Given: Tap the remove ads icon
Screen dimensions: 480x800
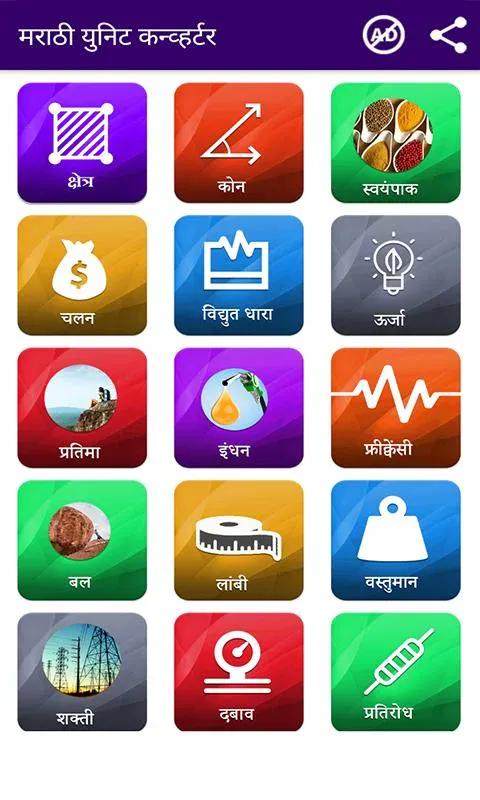Looking at the screenshot, I should click(384, 35).
